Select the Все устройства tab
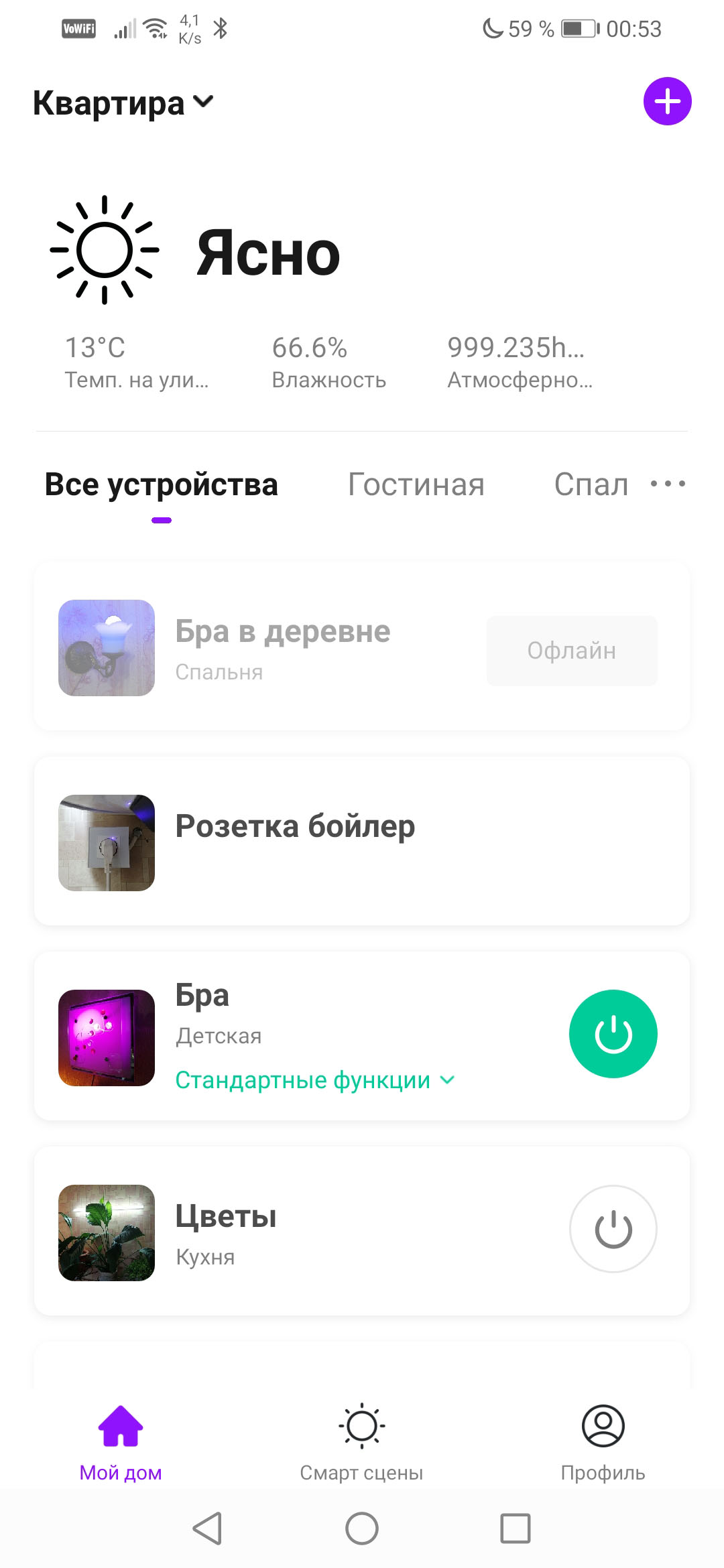 pyautogui.click(x=161, y=484)
